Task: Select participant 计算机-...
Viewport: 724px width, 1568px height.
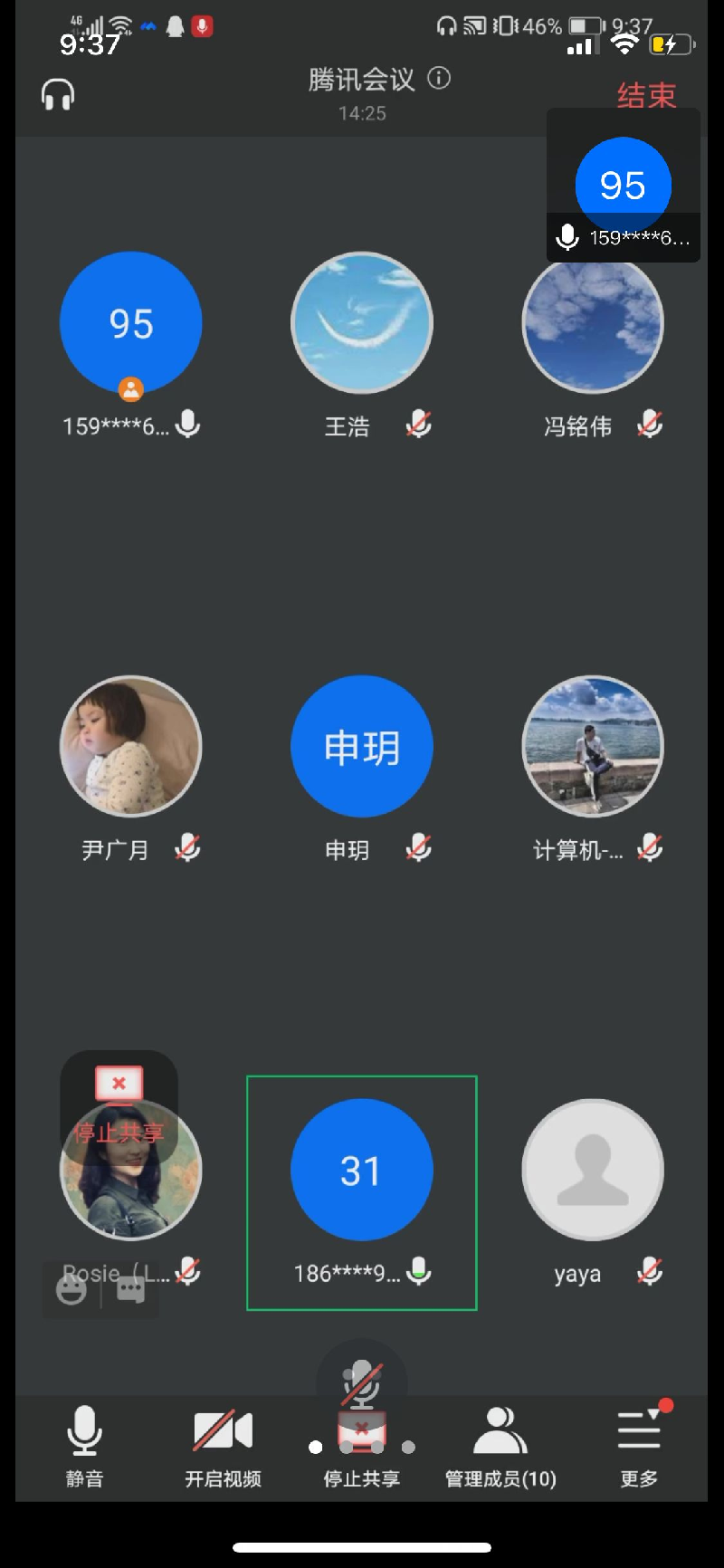Action: click(593, 747)
